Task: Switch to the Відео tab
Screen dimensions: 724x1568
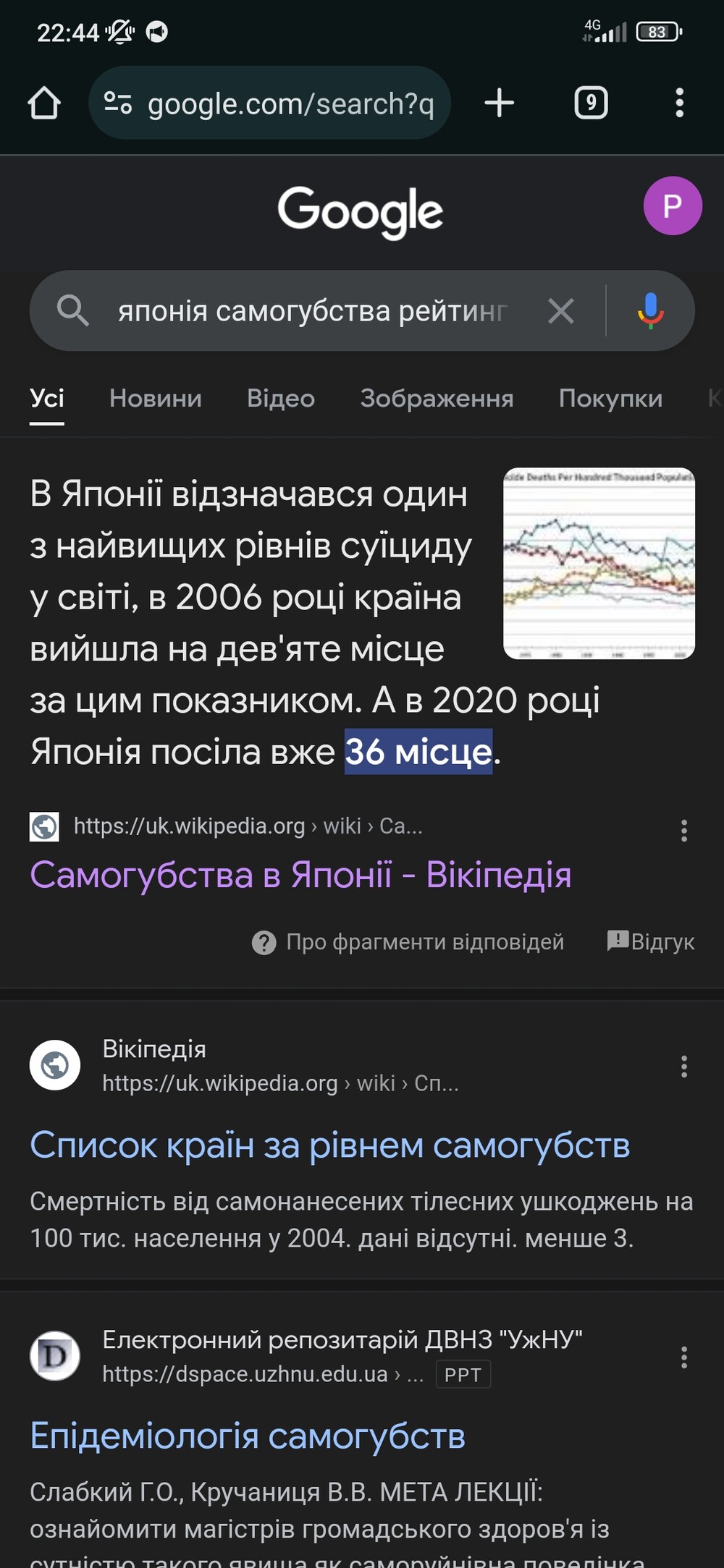Action: pos(281,399)
